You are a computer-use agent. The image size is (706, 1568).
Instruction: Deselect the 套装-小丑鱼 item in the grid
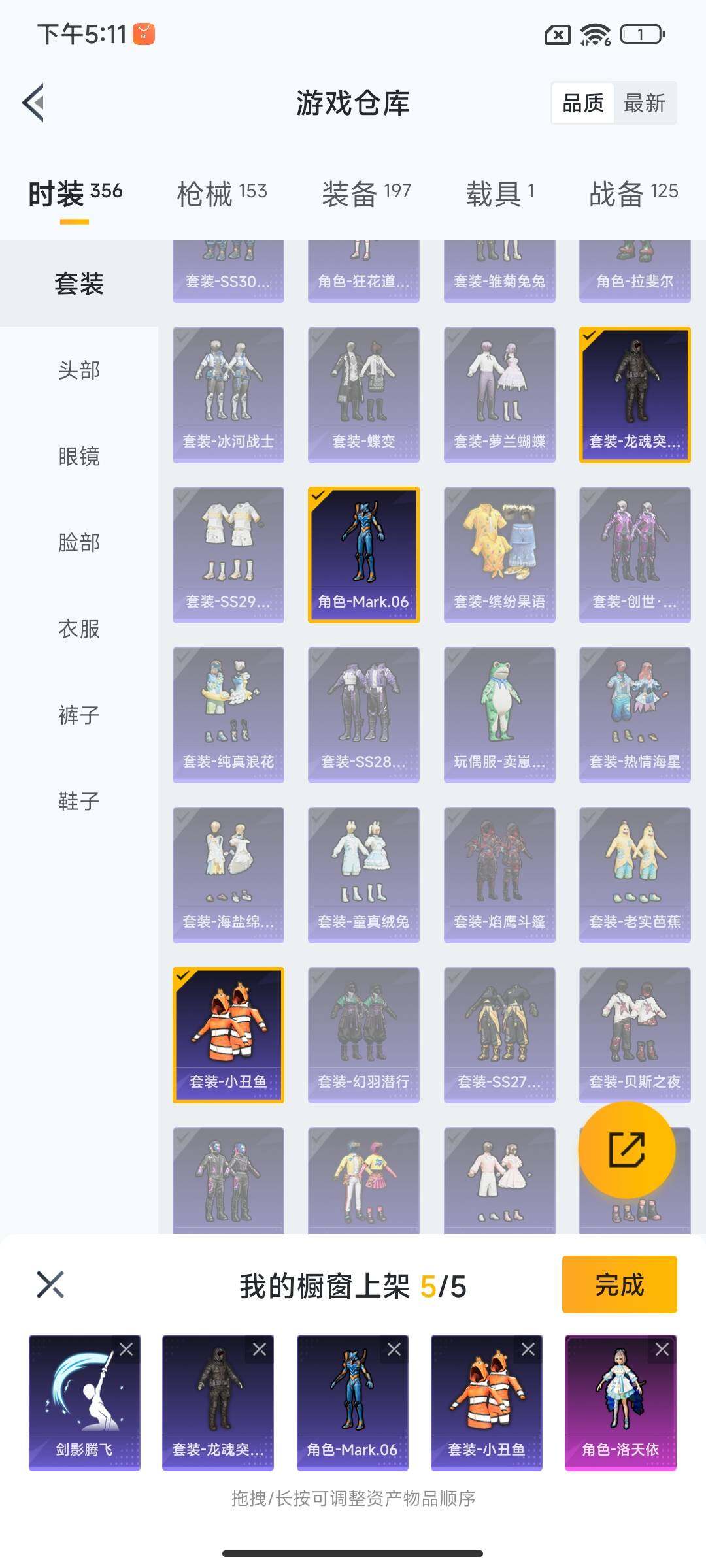tap(228, 1034)
